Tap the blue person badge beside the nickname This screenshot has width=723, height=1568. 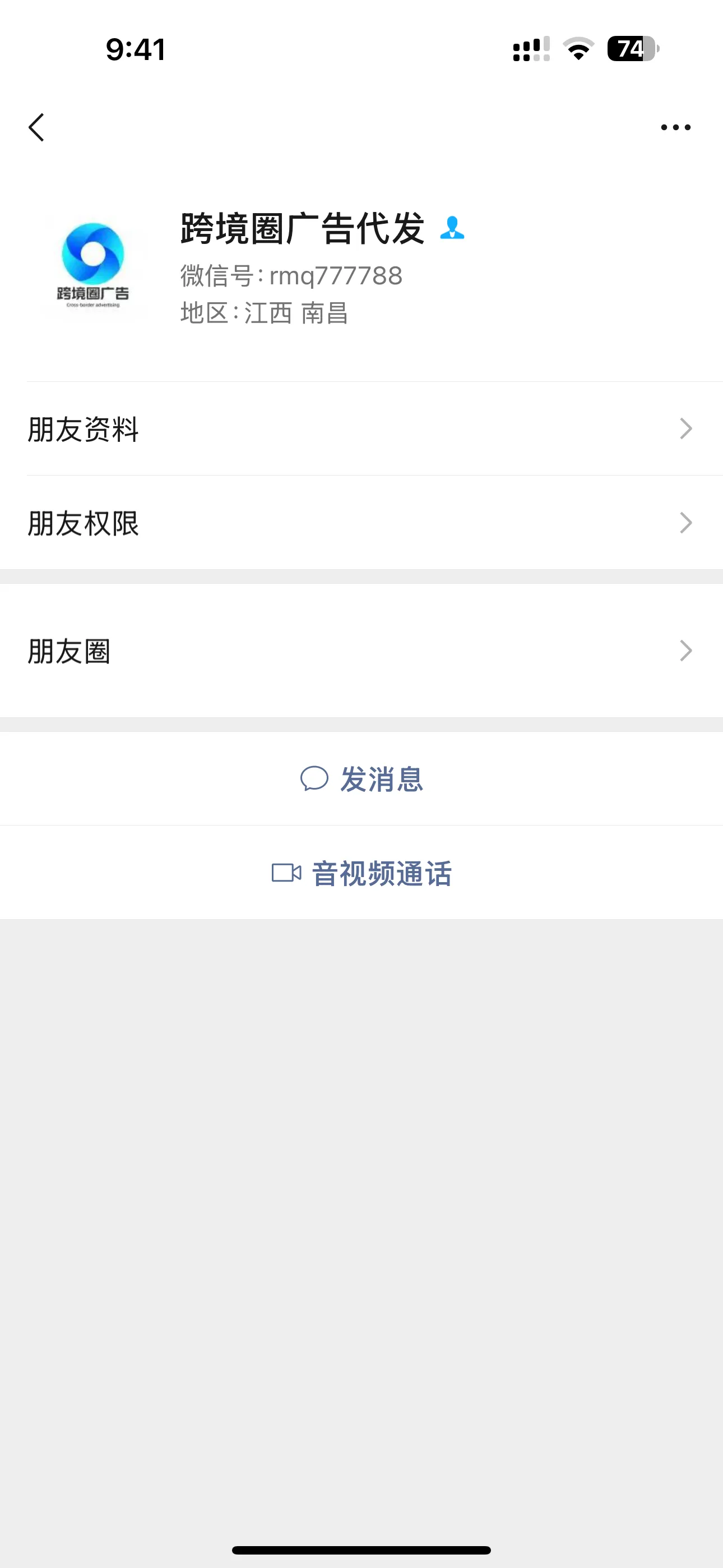pos(452,229)
